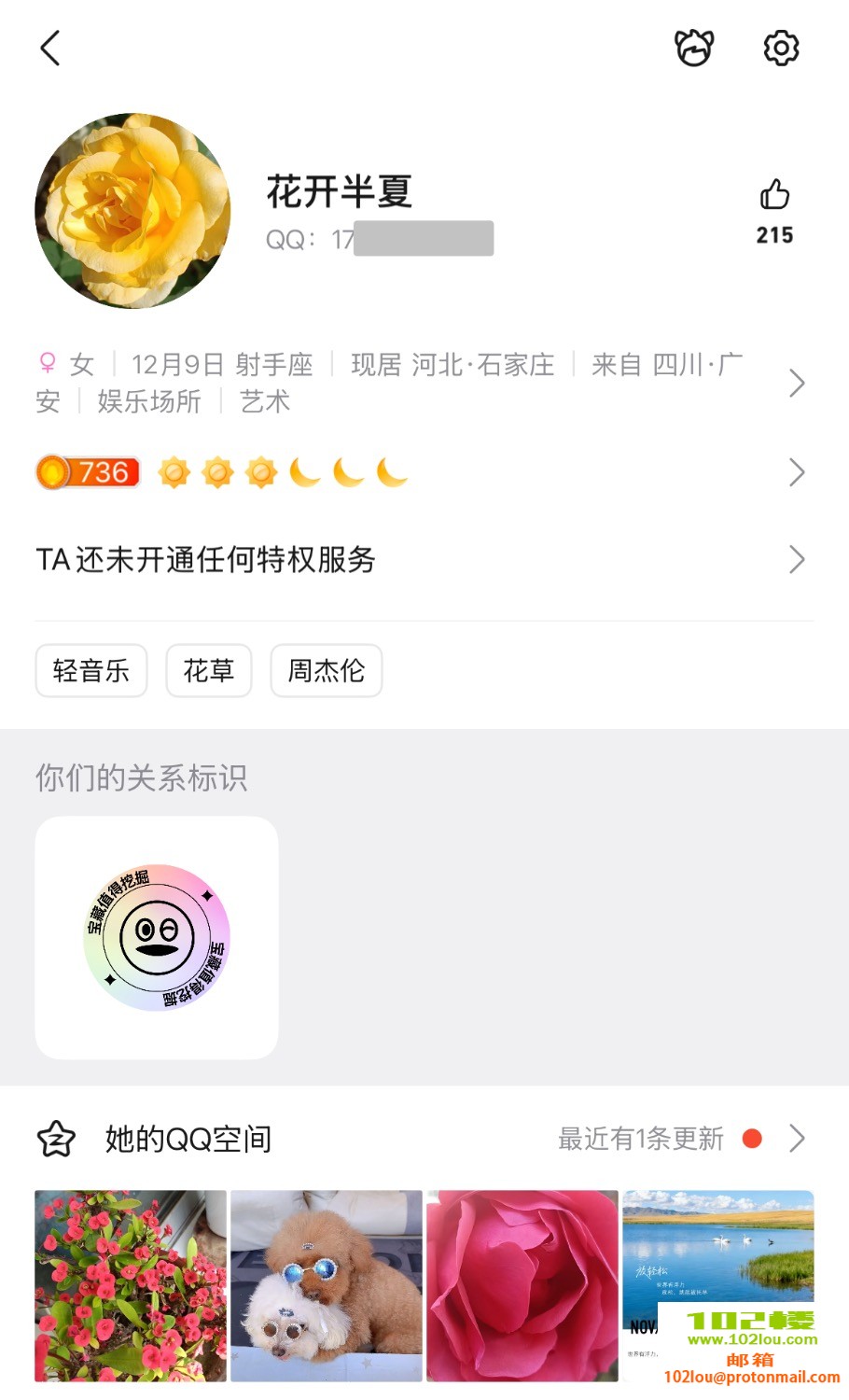
Task: Open the lake landscape photo
Action: point(717,1251)
